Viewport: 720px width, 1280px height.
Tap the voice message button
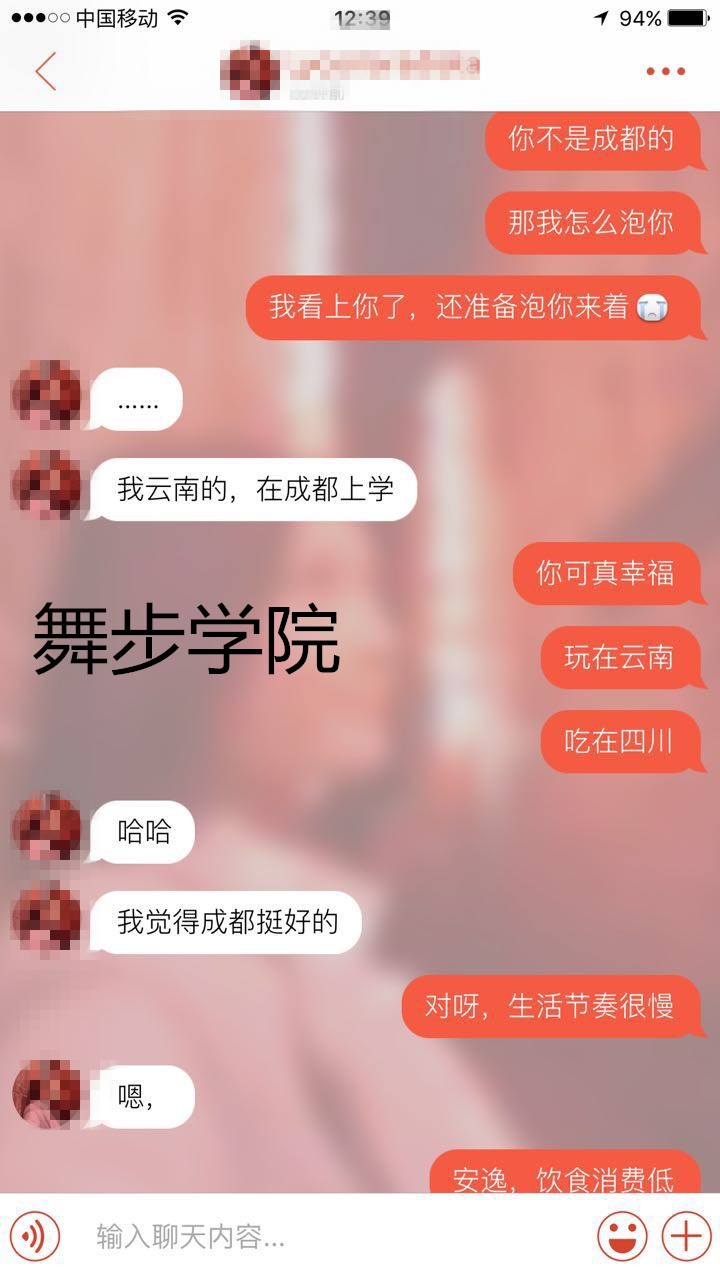click(35, 1237)
